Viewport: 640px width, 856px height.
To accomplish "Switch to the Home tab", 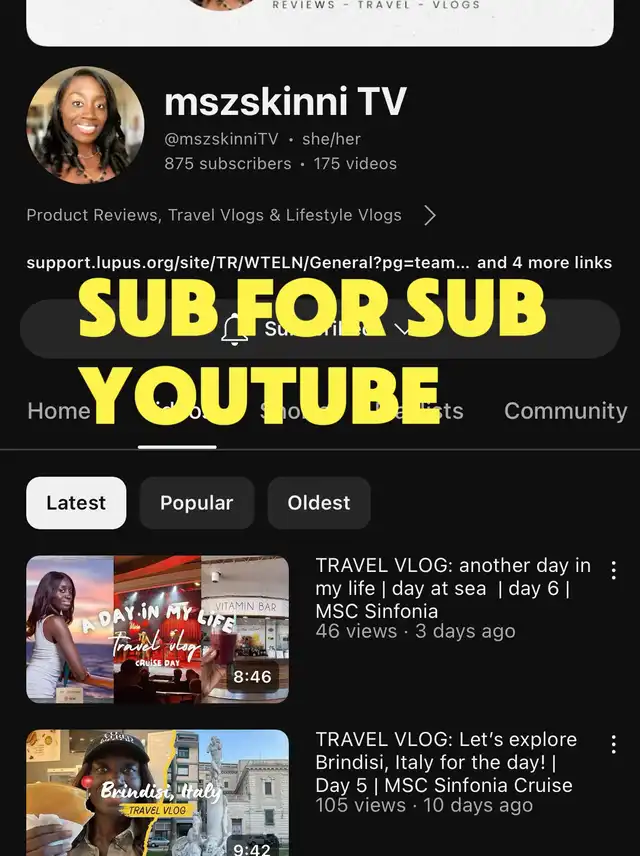I will (x=57, y=411).
